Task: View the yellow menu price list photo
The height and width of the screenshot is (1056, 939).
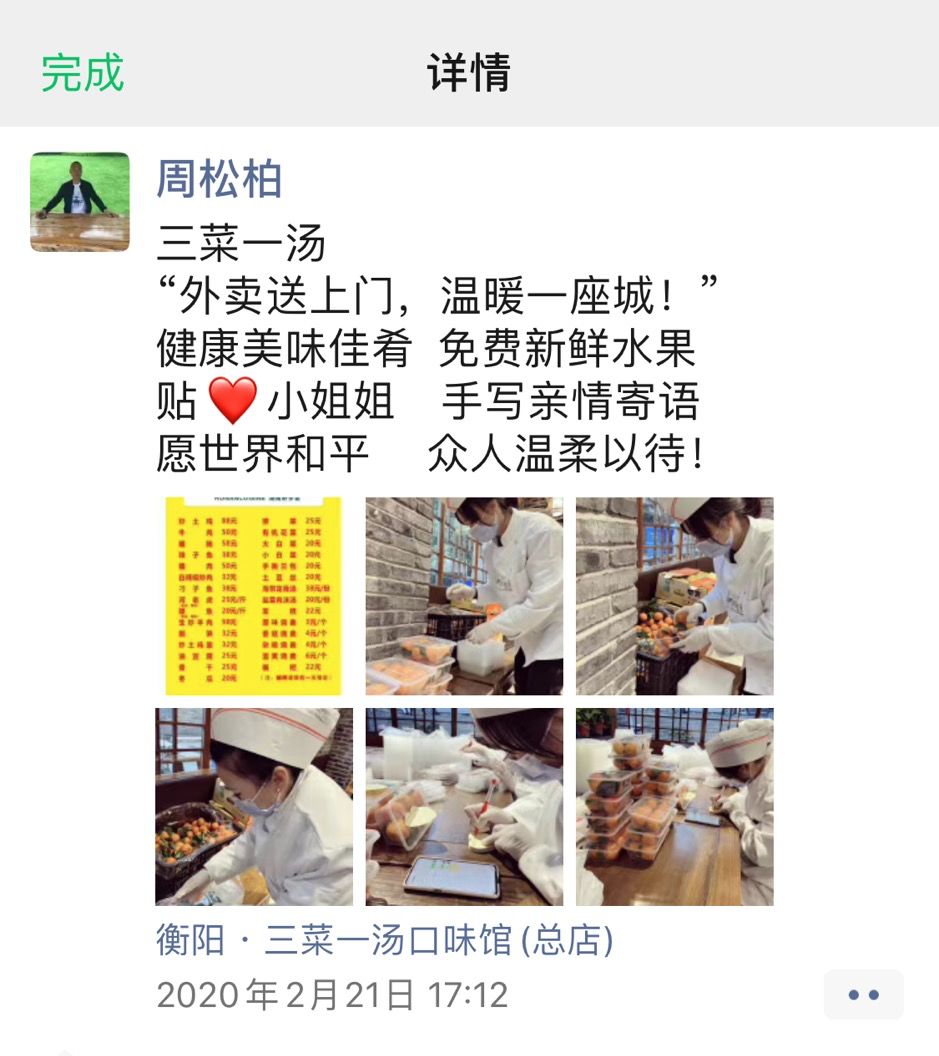Action: pyautogui.click(x=253, y=595)
